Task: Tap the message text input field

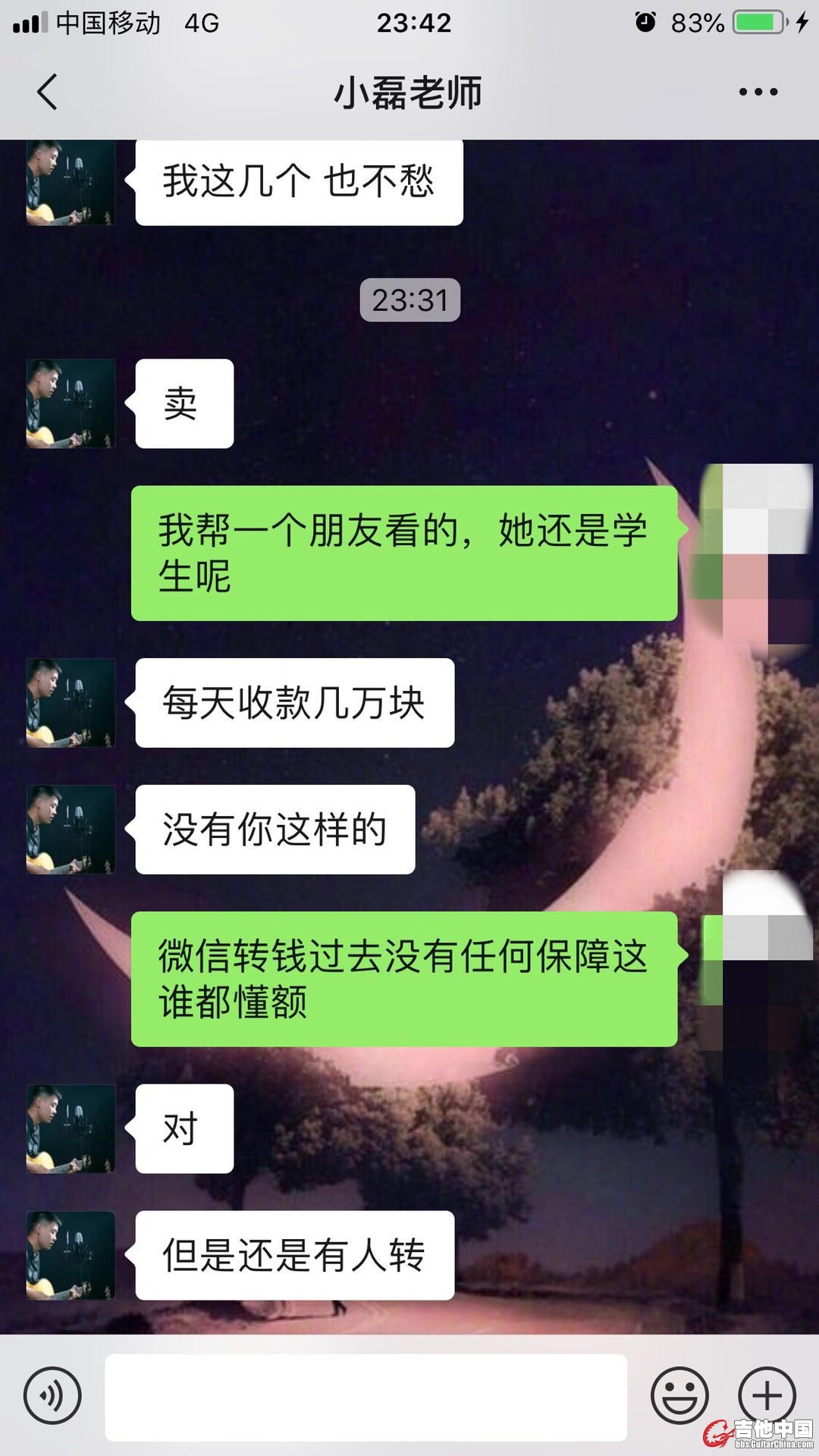Action: pos(366,1397)
